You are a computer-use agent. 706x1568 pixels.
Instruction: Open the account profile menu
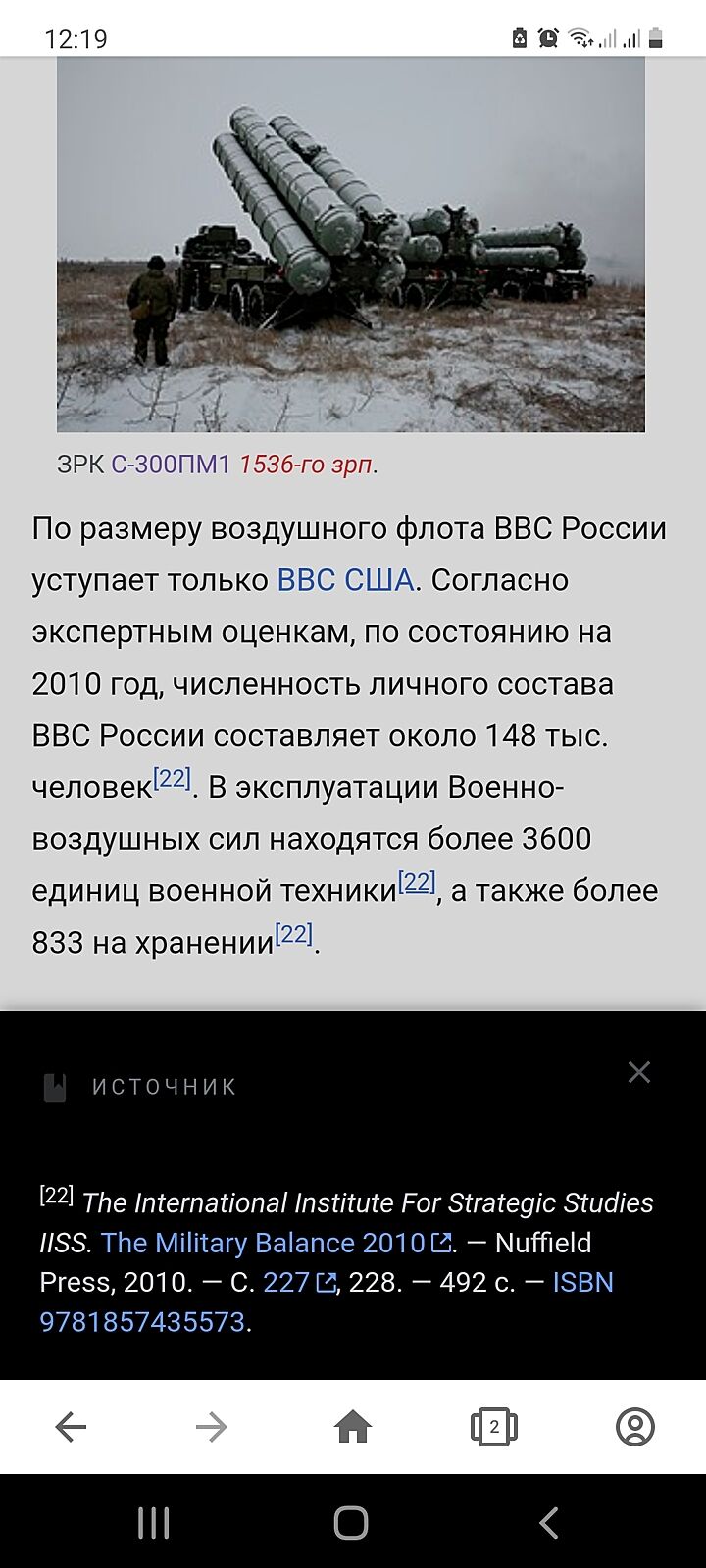(635, 1427)
